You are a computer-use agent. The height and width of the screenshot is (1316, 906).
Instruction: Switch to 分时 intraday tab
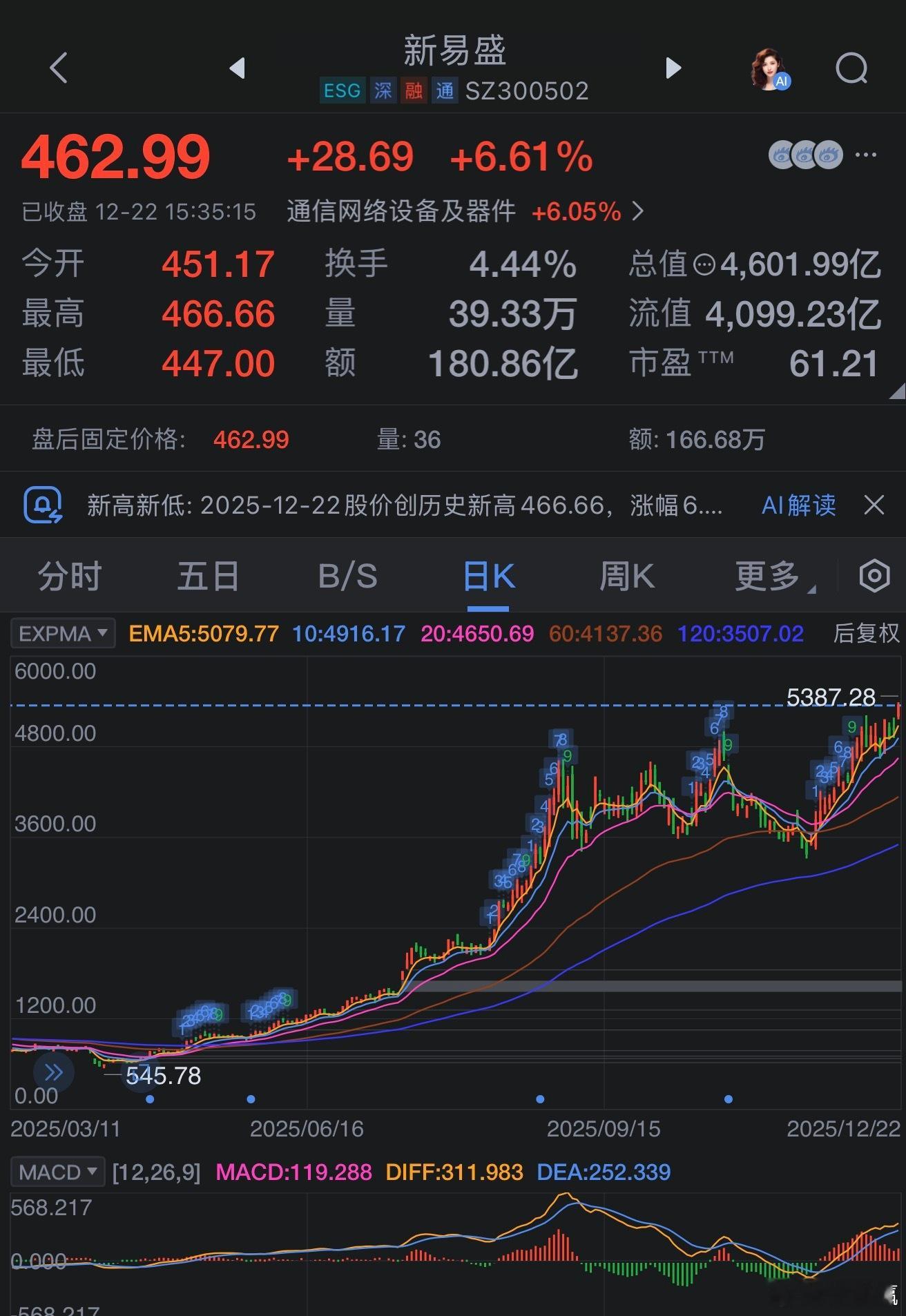(x=69, y=574)
